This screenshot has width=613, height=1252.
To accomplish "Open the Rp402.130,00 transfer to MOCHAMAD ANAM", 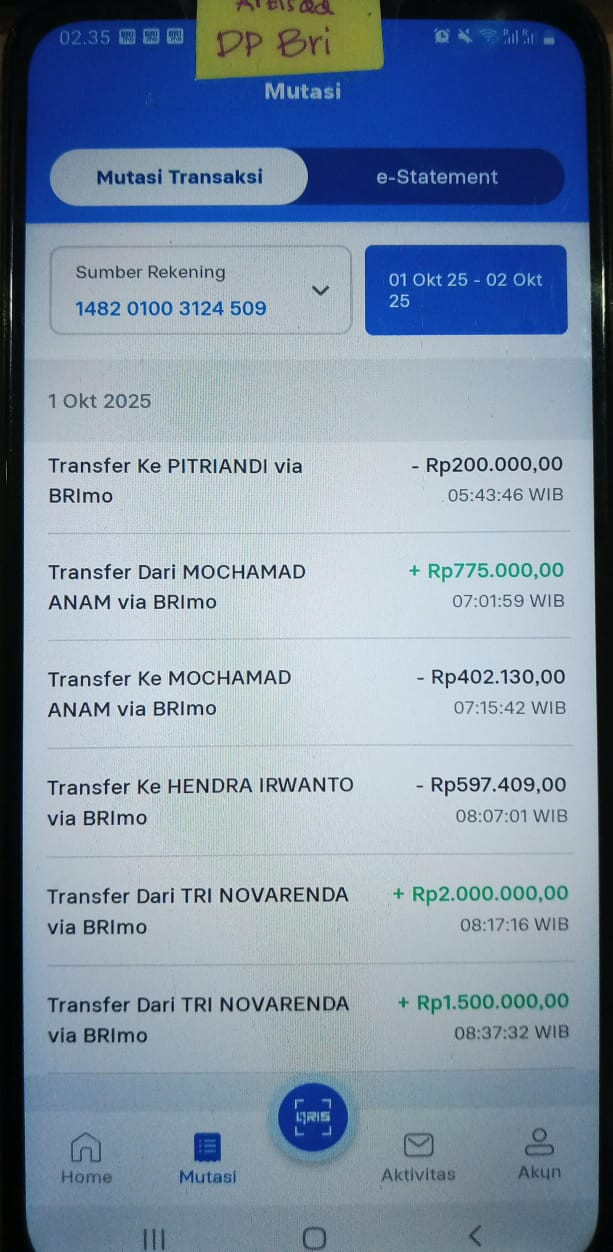I will pyautogui.click(x=307, y=692).
